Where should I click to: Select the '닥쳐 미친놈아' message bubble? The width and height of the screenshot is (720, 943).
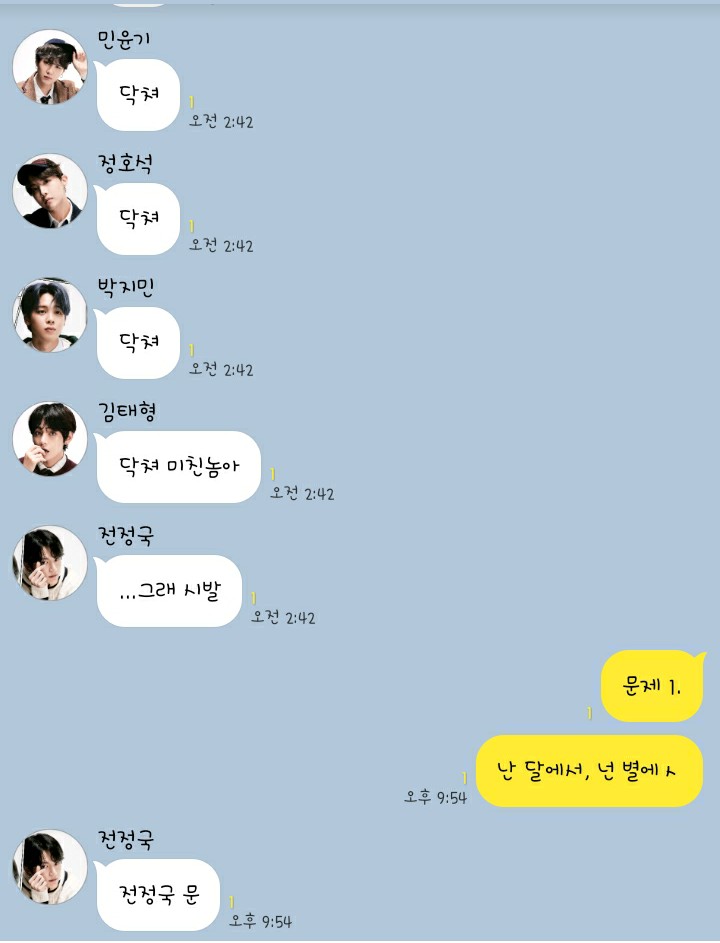click(177, 466)
